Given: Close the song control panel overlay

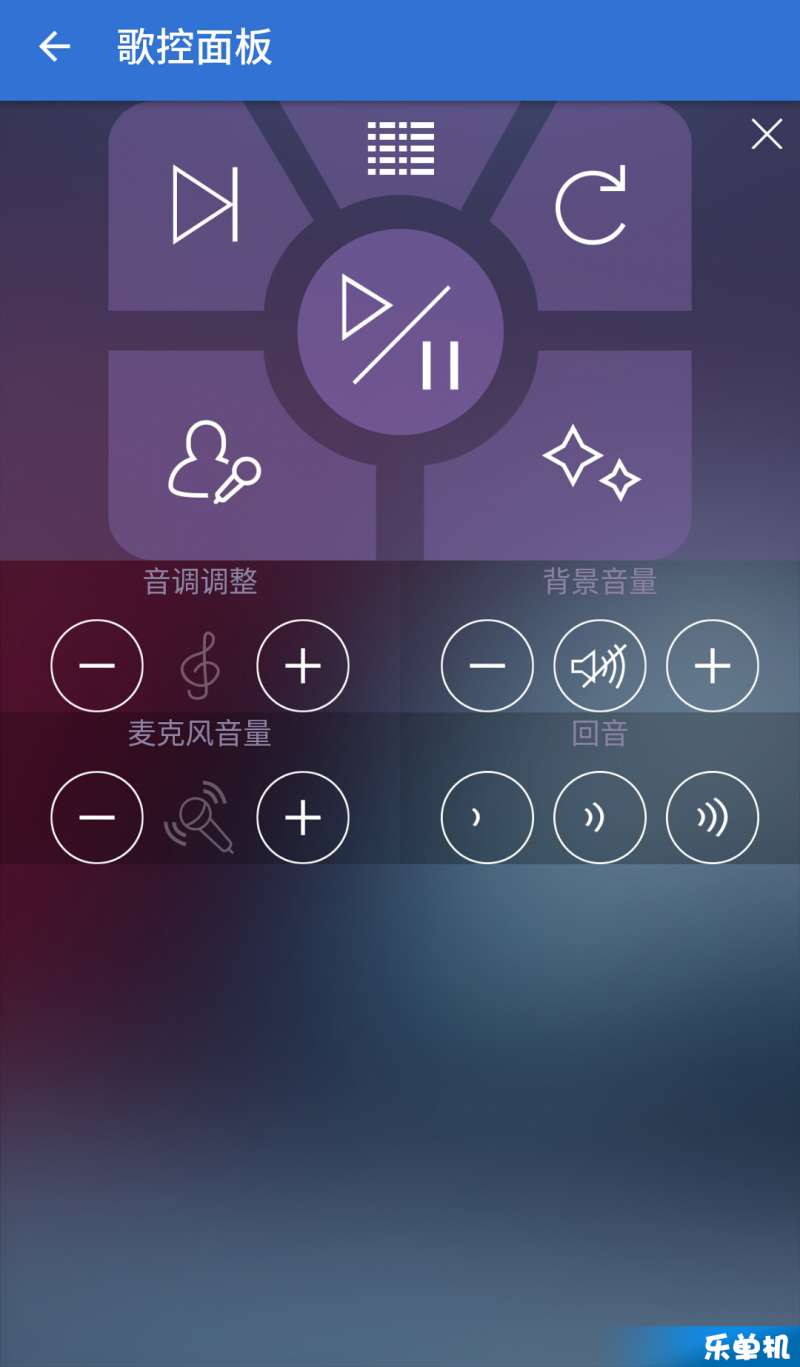Looking at the screenshot, I should coord(767,133).
